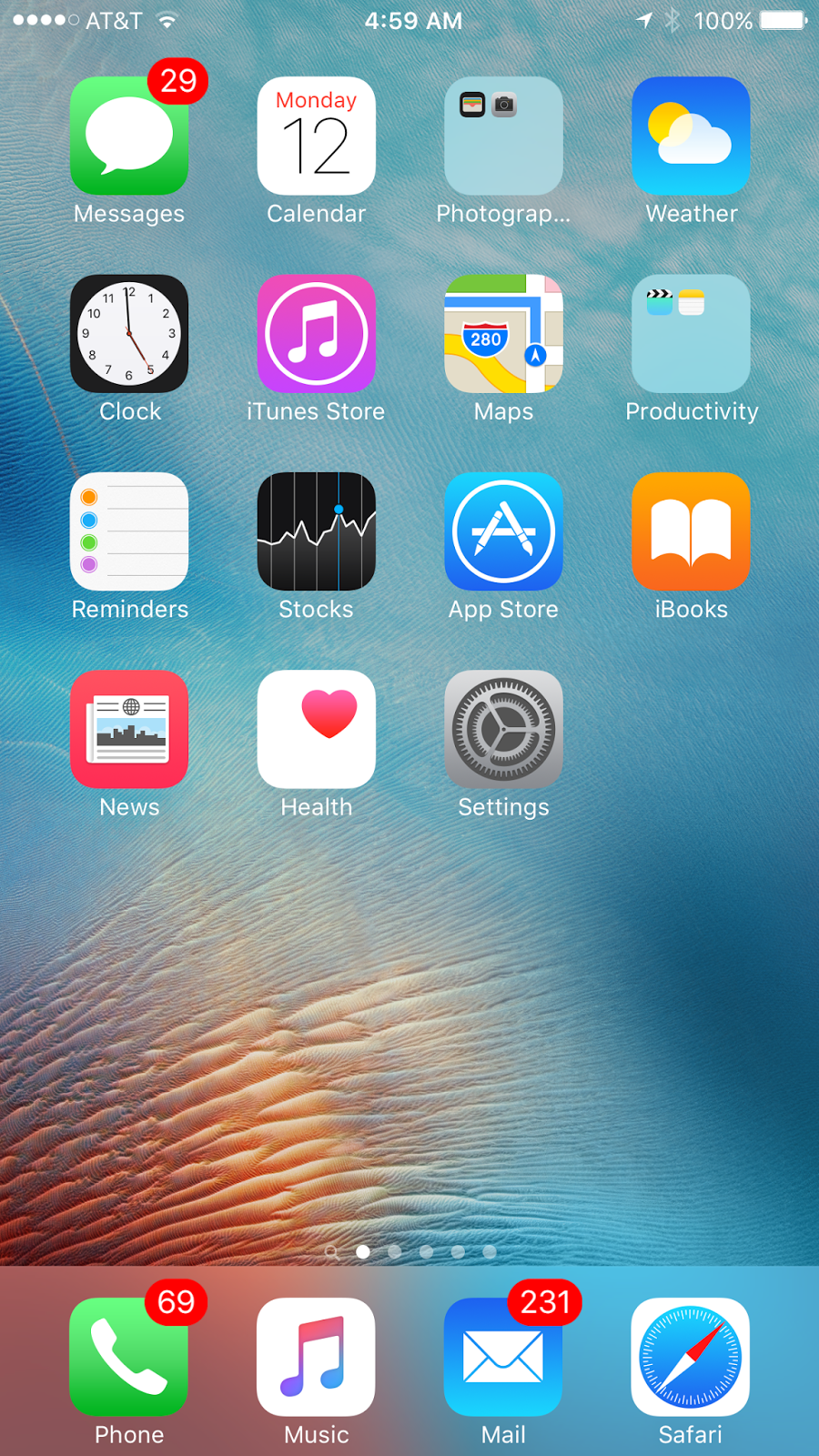Launch the Calendar app
This screenshot has width=819, height=1456.
coord(317,136)
